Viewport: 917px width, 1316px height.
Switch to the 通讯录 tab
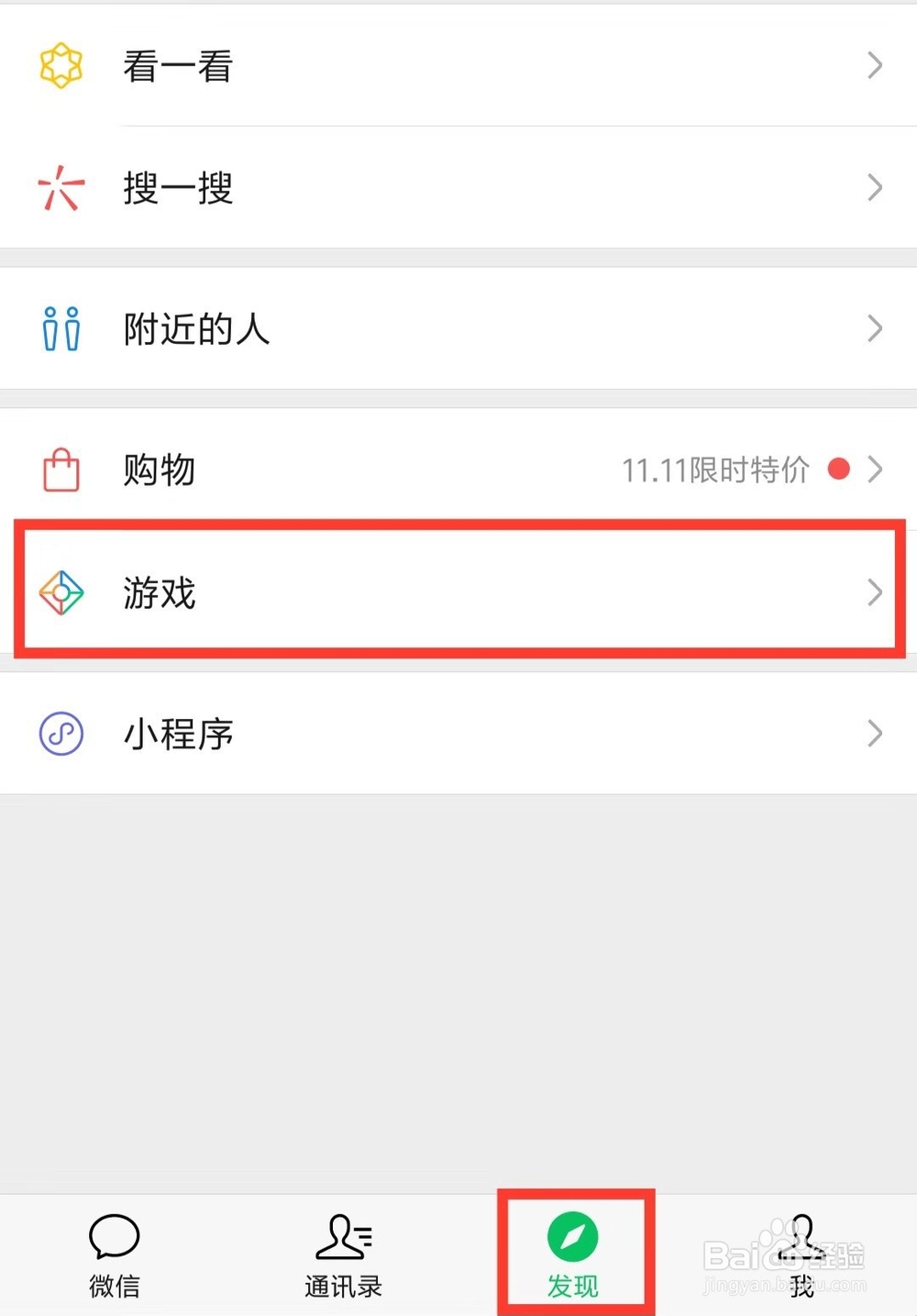[343, 1252]
